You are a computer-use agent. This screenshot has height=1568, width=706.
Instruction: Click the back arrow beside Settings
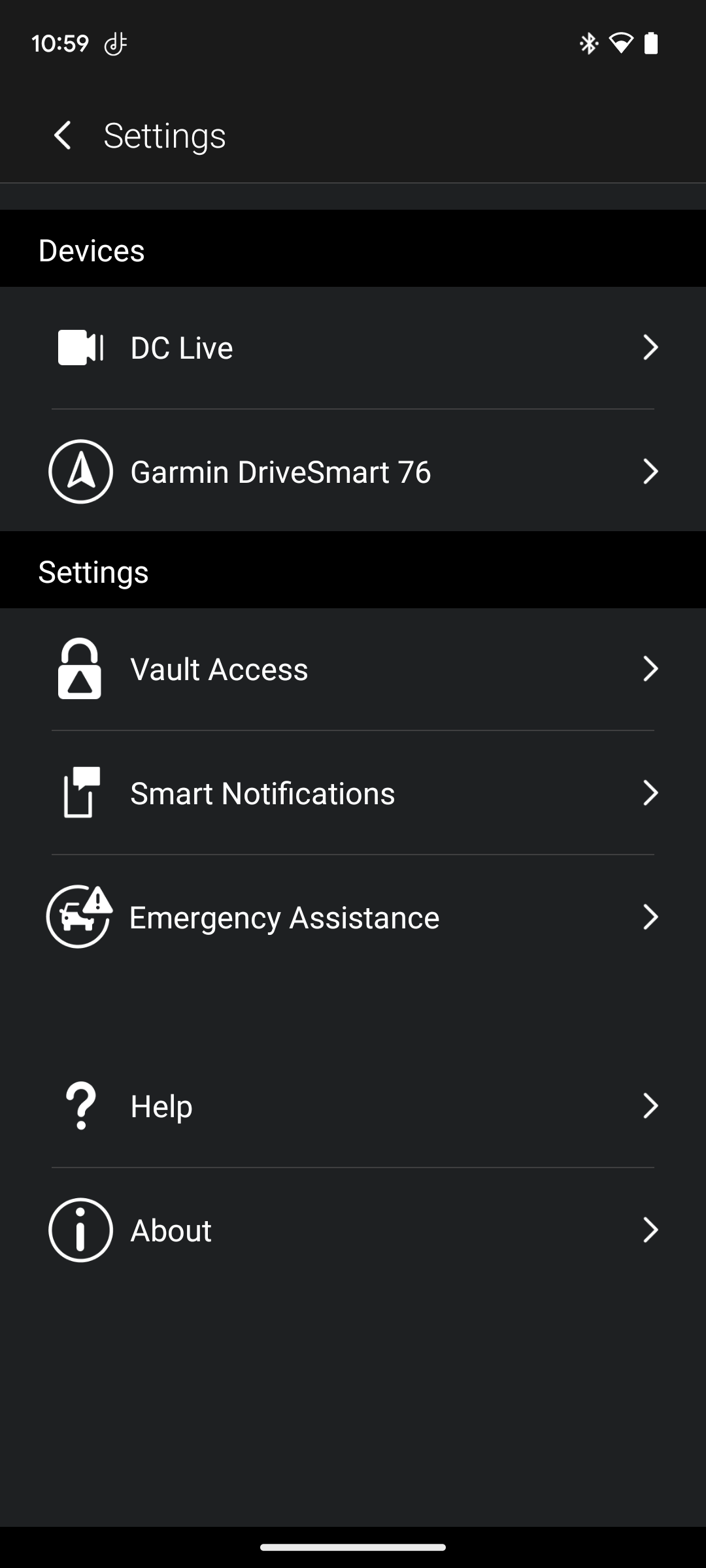point(63,135)
